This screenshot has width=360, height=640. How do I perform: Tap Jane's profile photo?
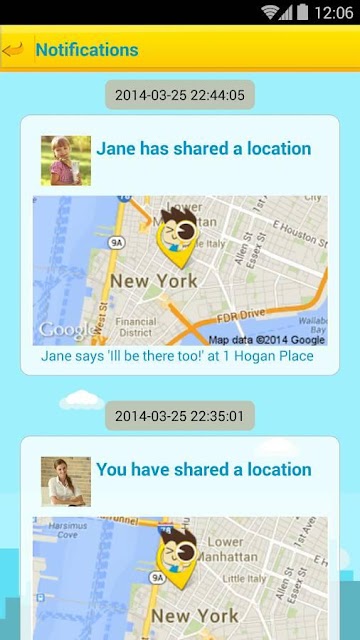pos(66,161)
